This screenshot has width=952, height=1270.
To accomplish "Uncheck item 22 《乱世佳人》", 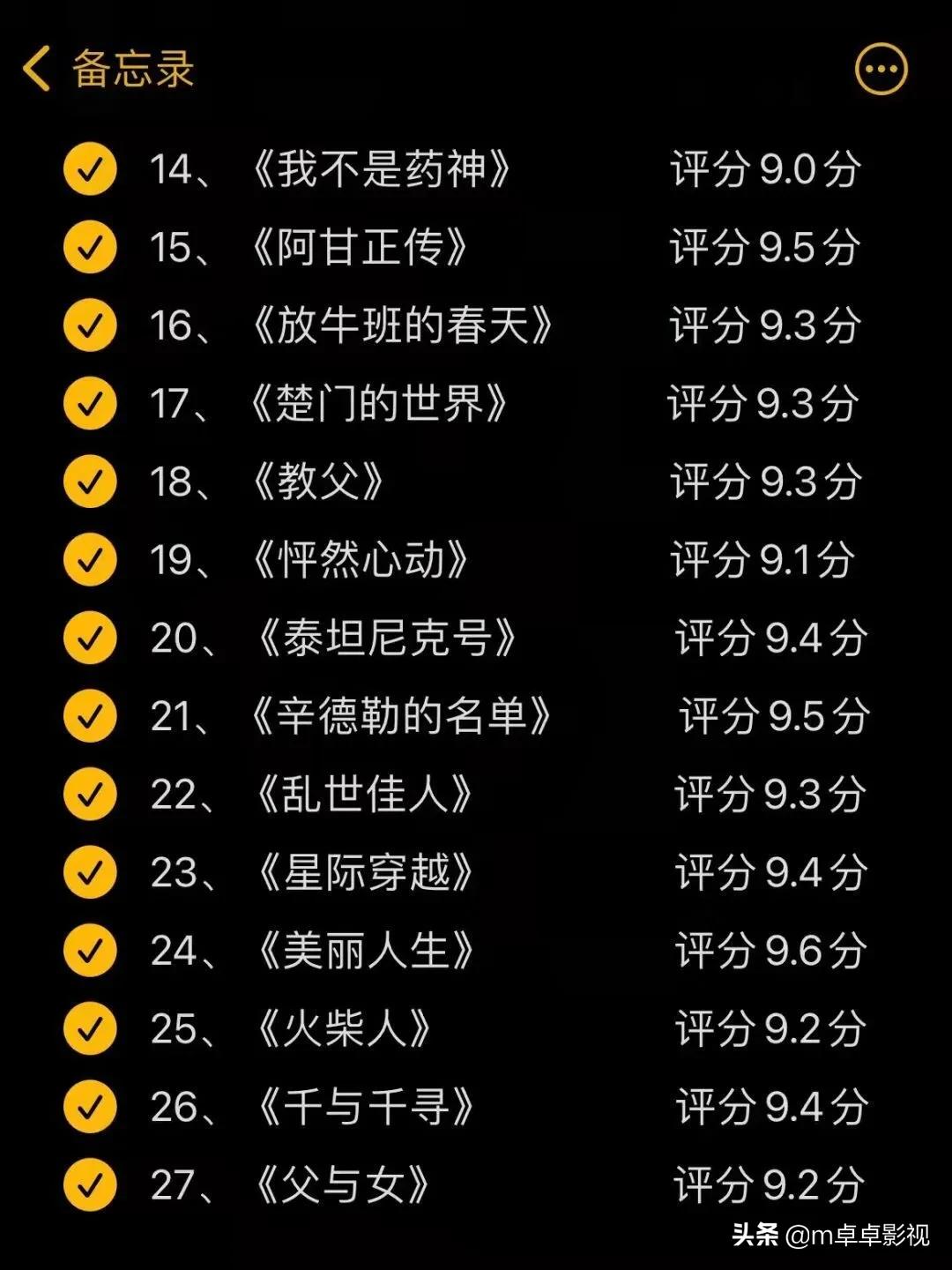I will pyautogui.click(x=90, y=794).
